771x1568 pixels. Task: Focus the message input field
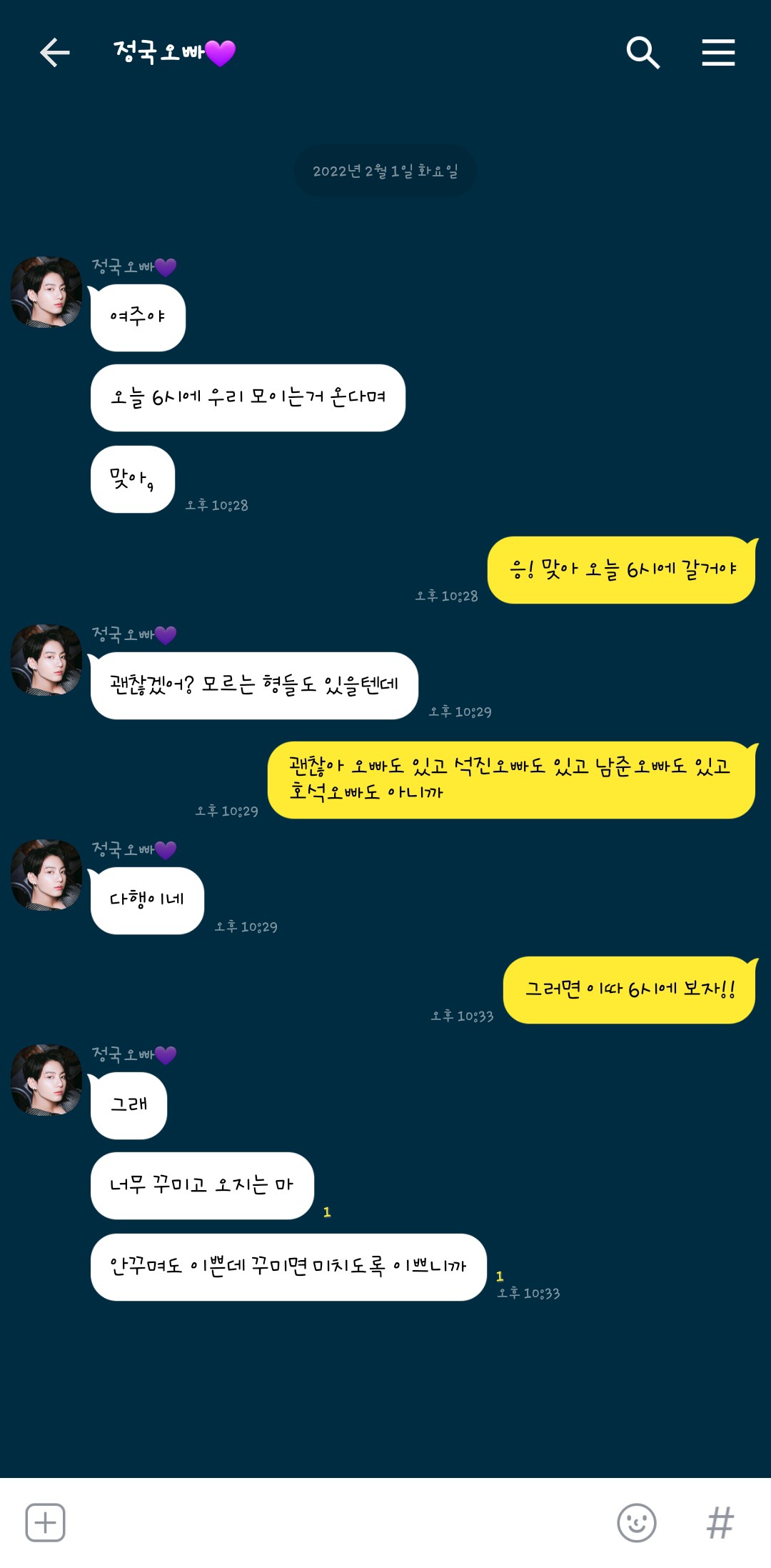click(x=336, y=1522)
